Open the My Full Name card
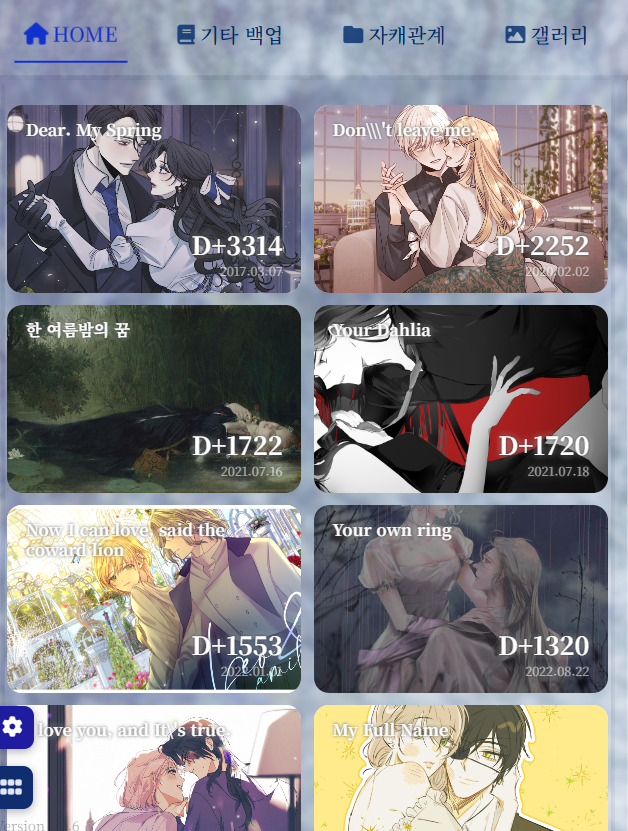The image size is (628, 831). tap(461, 768)
